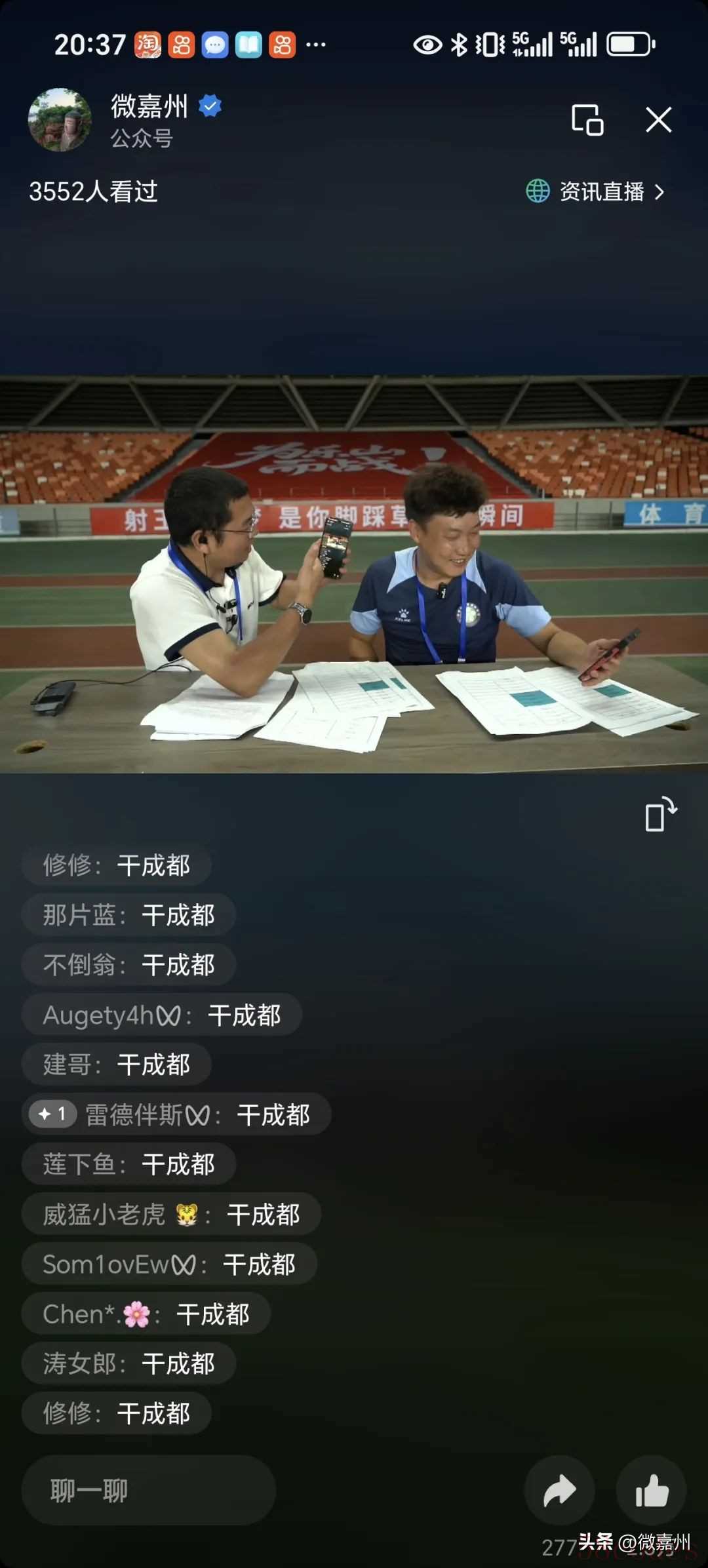Open 资讯直播 category link
Screen dimensions: 708x1568
(595, 191)
